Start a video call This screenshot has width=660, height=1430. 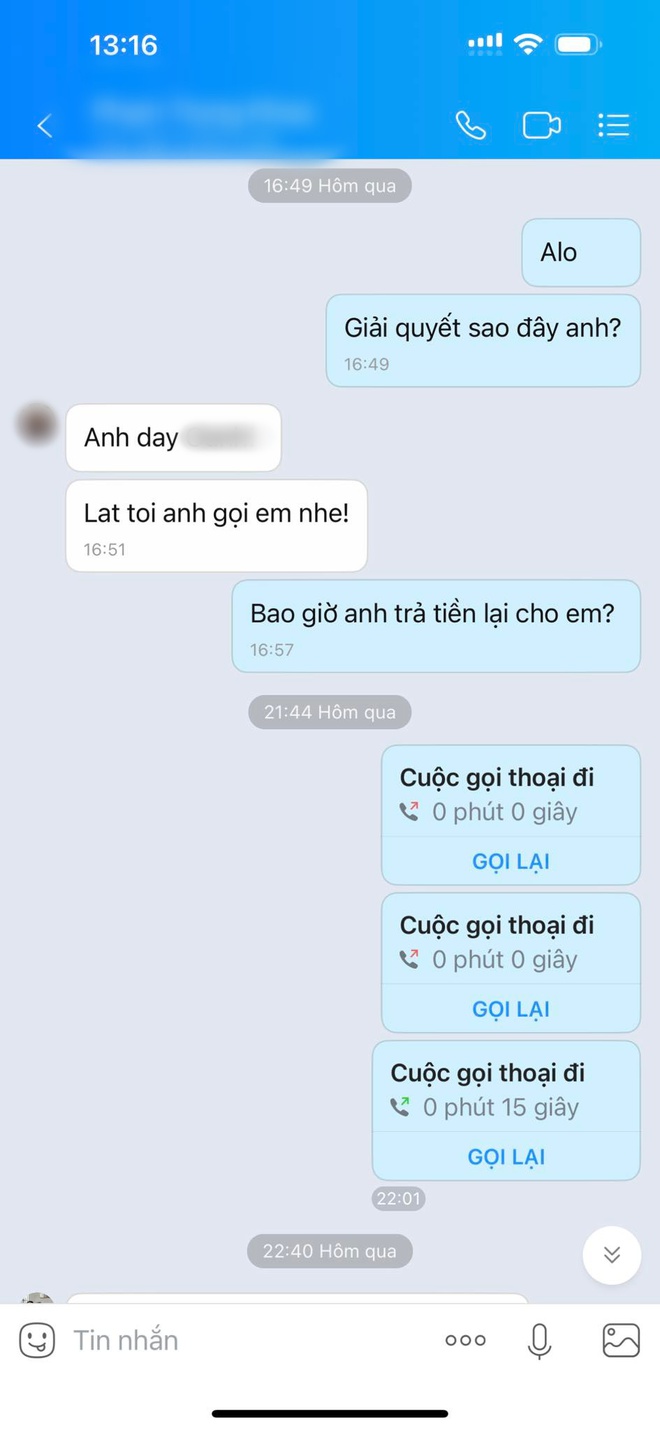click(x=541, y=126)
